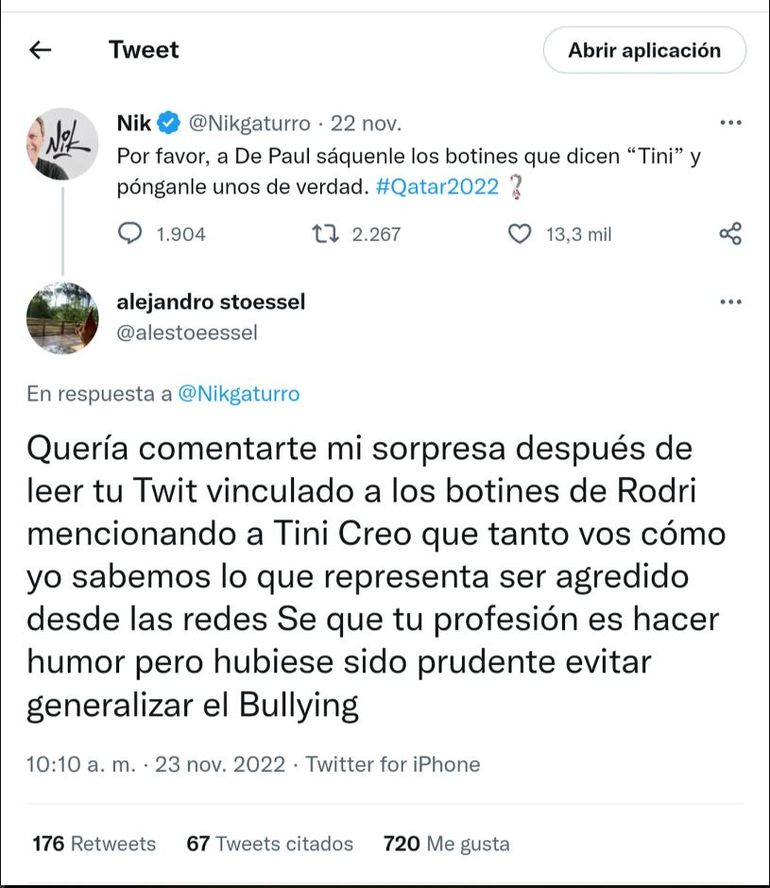
Task: Go back with the arrow icon
Action: click(40, 50)
